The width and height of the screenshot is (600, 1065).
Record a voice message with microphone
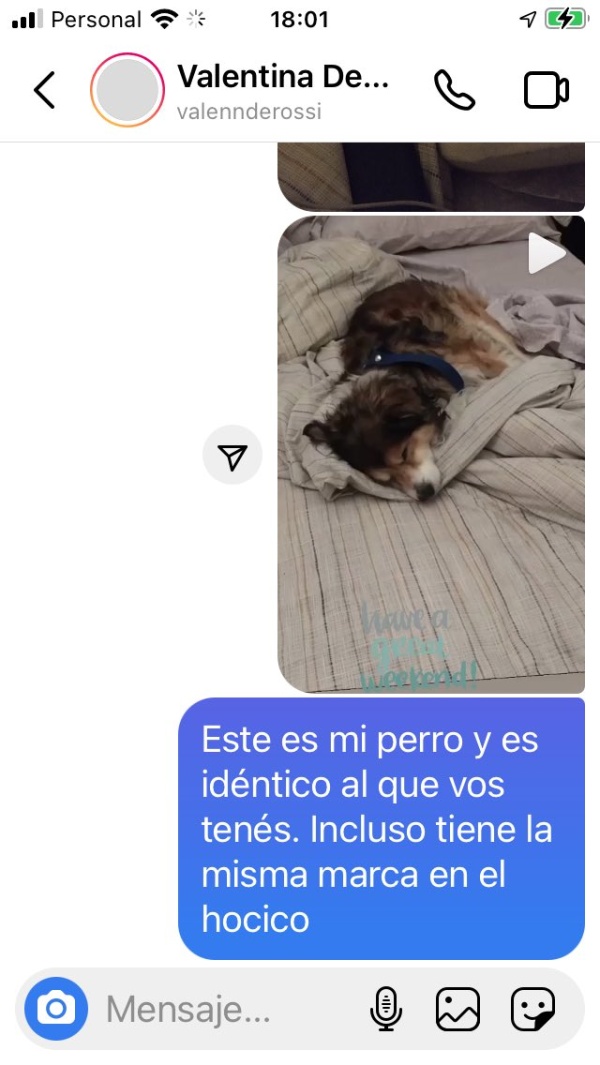coord(385,1009)
